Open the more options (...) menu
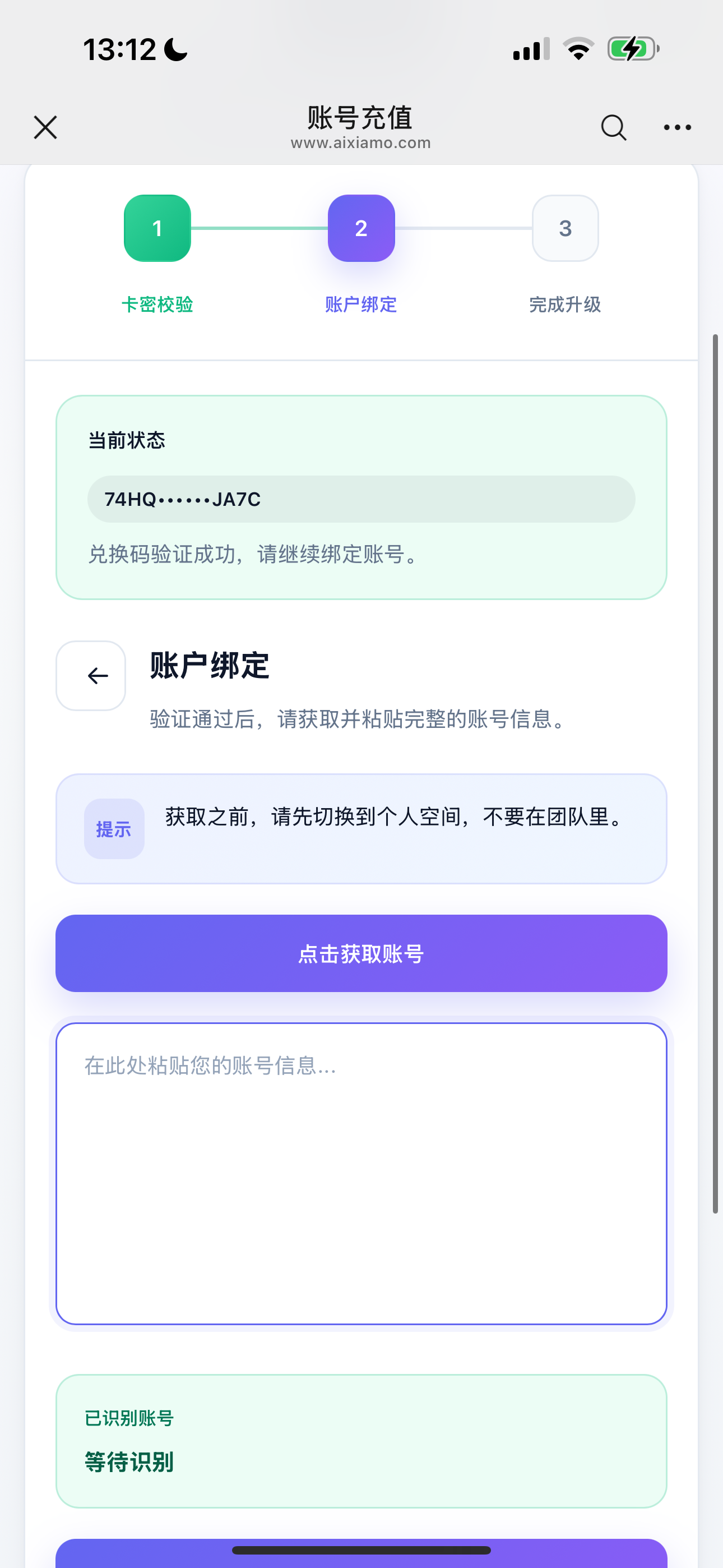The image size is (723, 1568). click(x=678, y=128)
